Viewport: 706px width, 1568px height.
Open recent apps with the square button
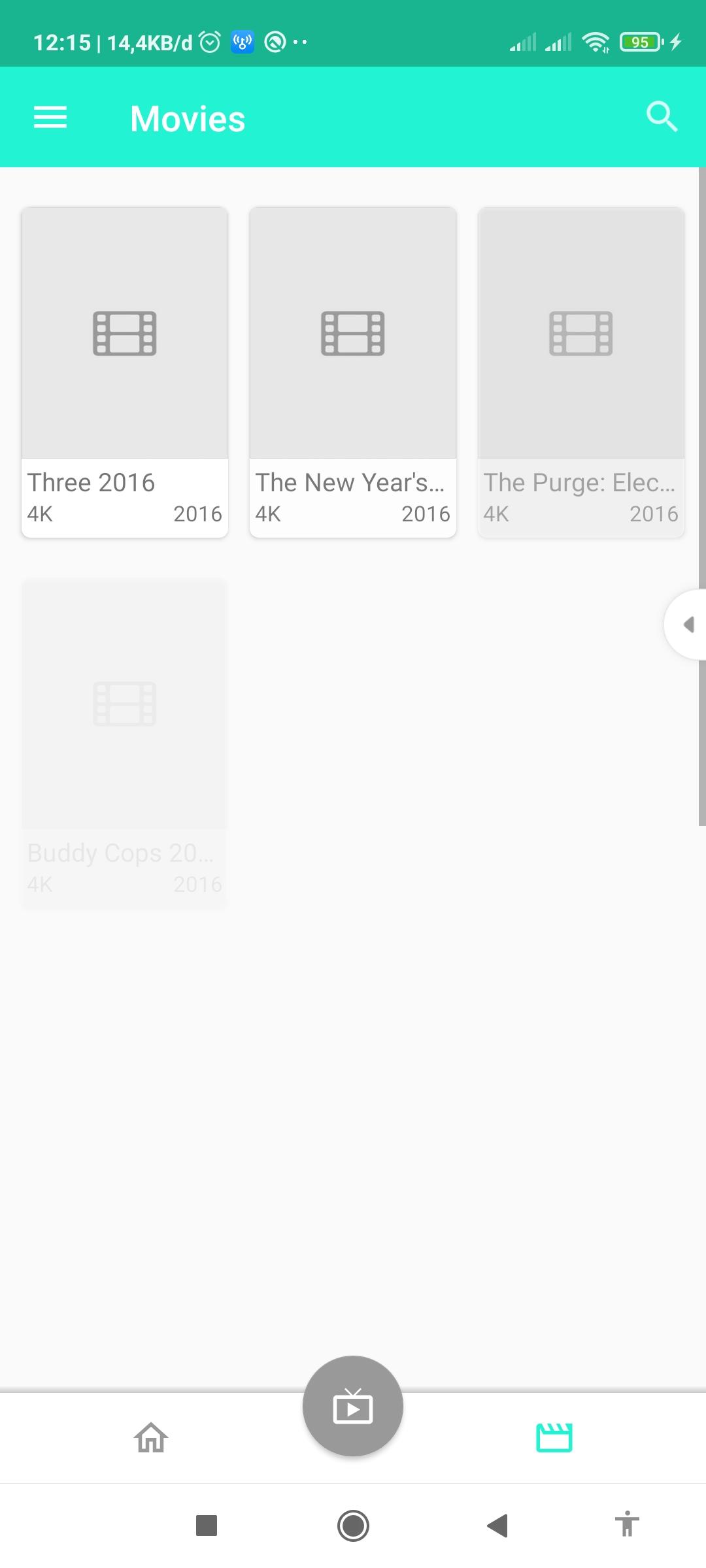tap(207, 1526)
